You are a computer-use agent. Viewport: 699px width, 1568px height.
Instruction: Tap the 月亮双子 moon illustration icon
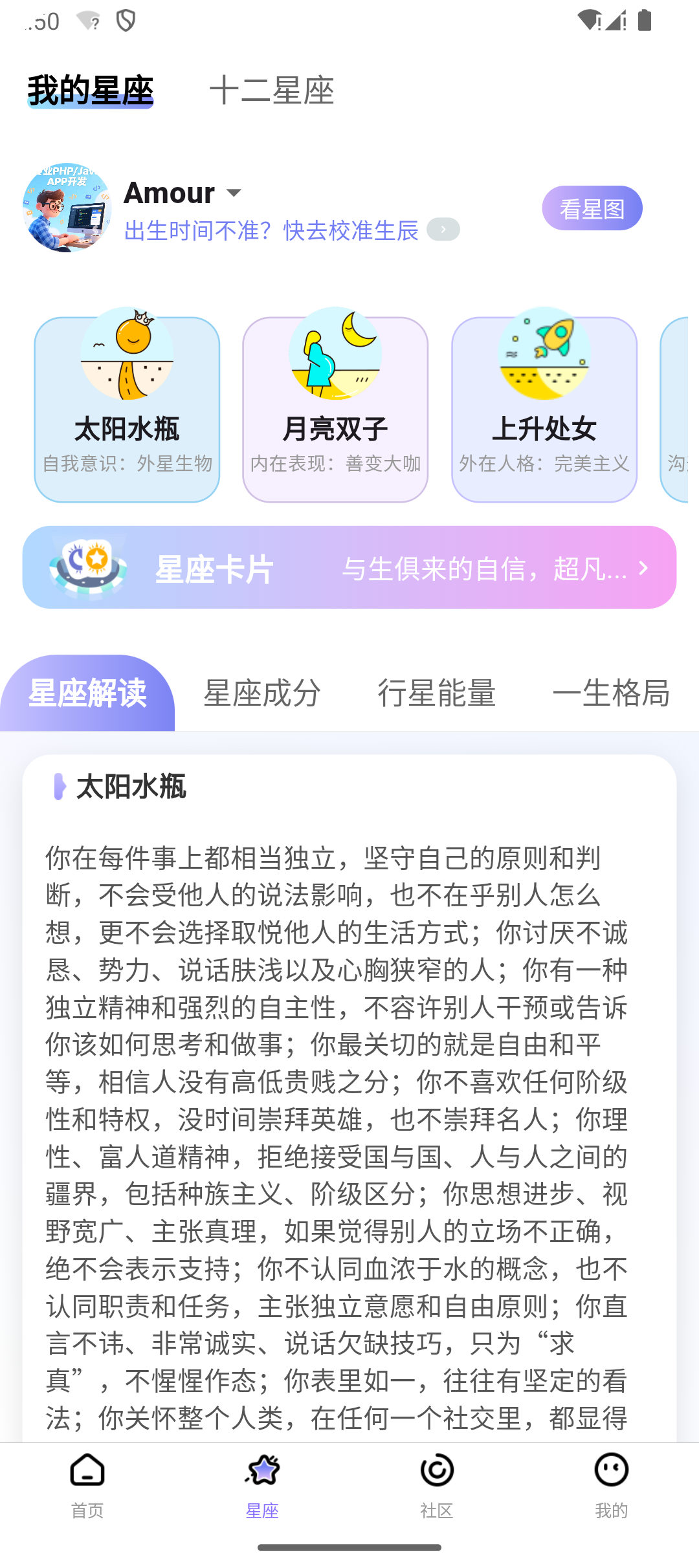click(x=337, y=354)
